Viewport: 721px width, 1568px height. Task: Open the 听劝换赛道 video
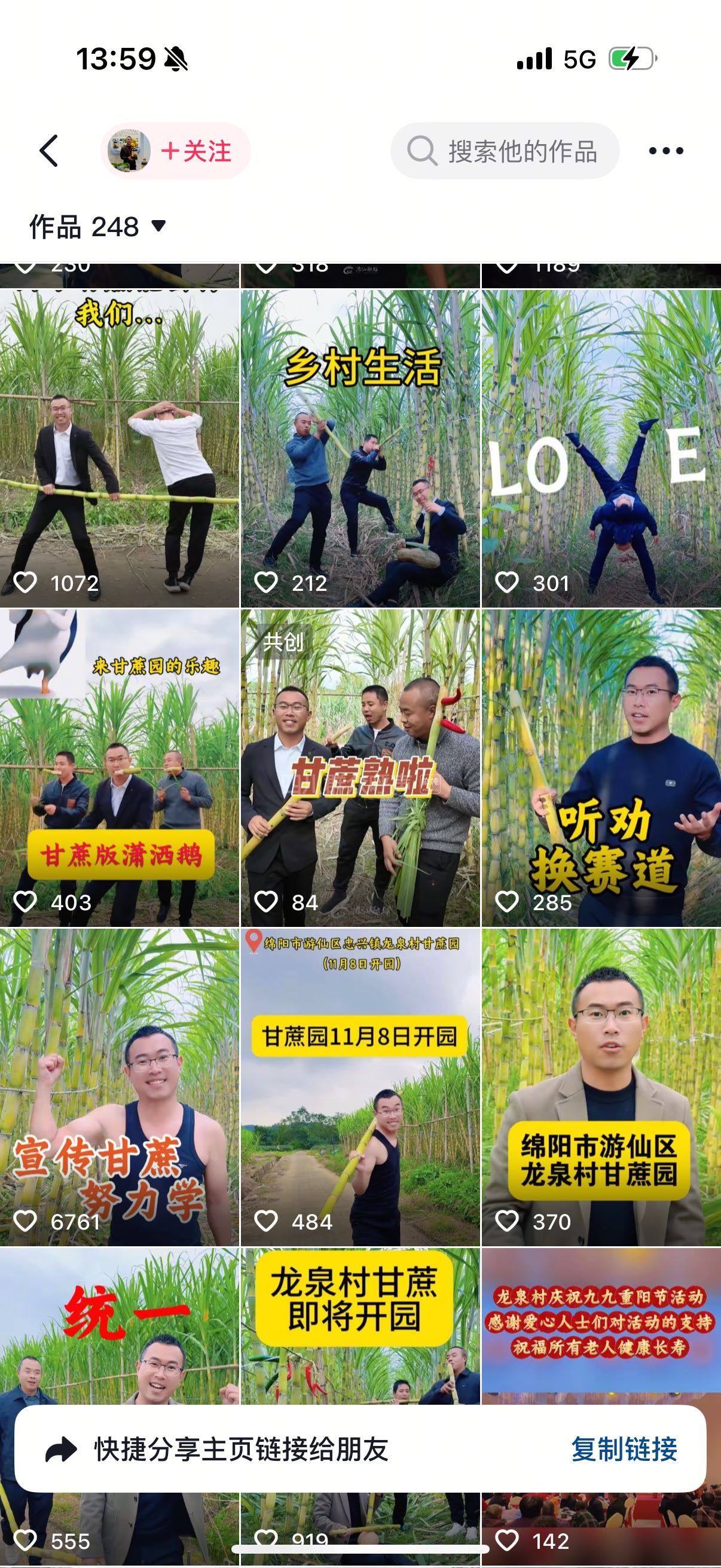(x=601, y=768)
